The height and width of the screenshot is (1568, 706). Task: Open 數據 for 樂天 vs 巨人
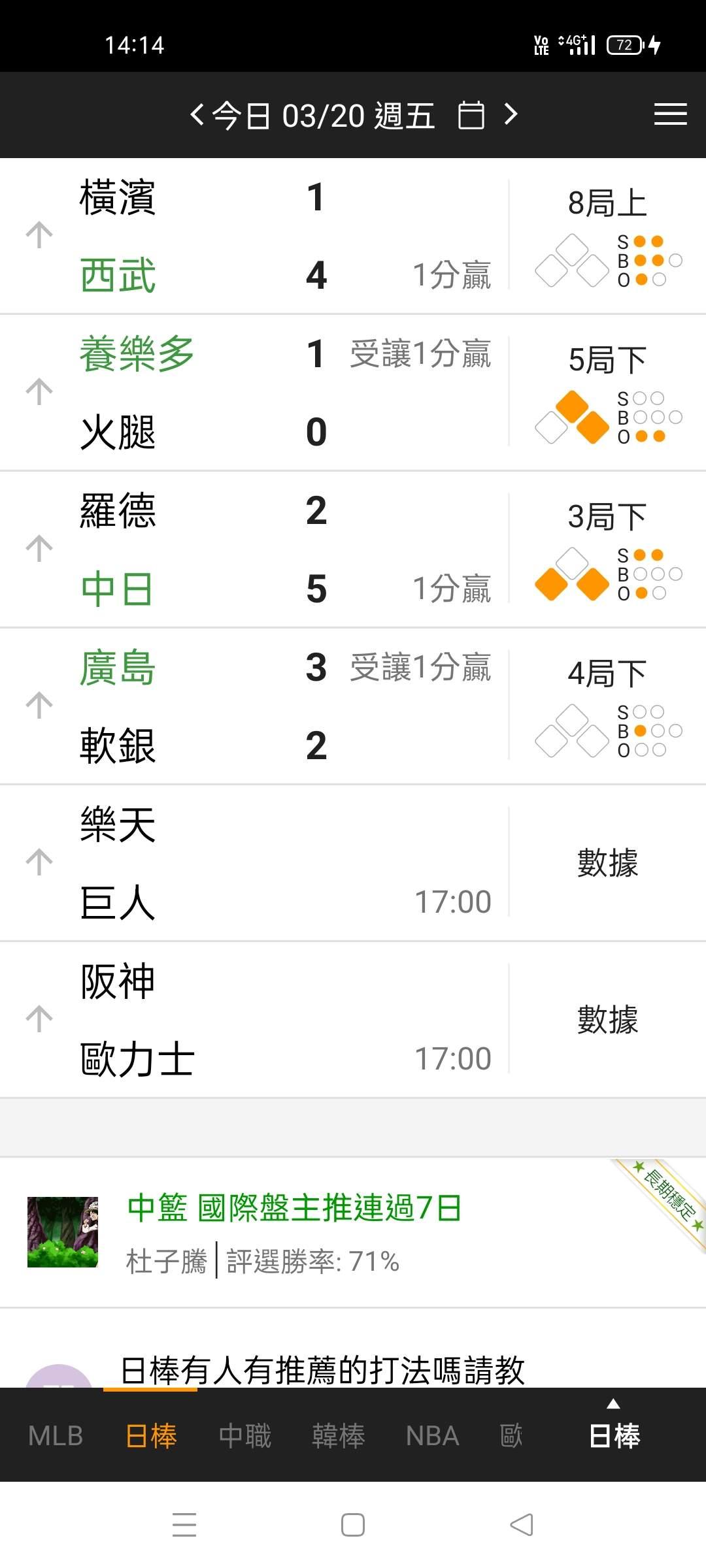click(607, 862)
